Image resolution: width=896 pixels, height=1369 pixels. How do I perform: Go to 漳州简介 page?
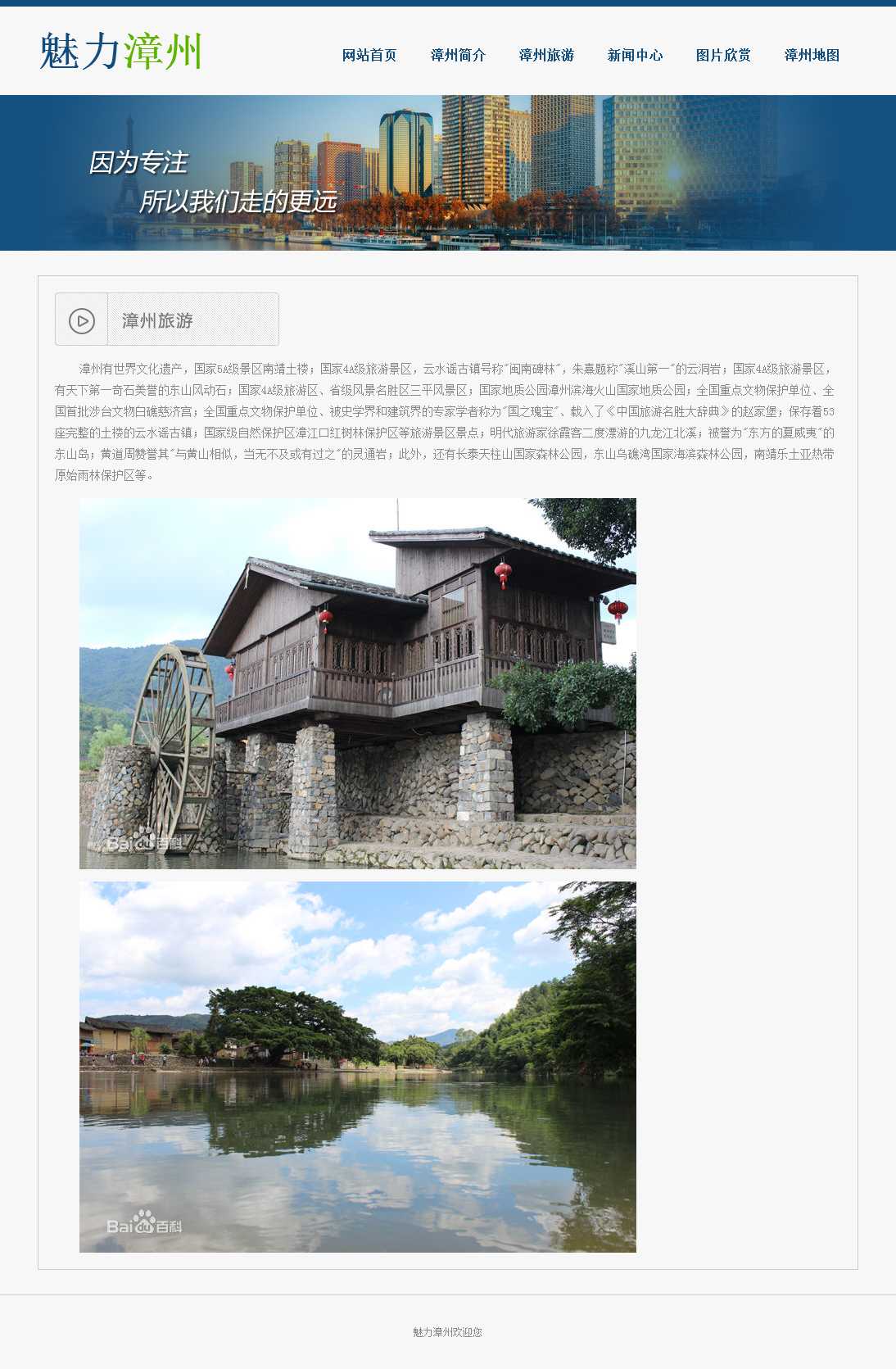(458, 55)
